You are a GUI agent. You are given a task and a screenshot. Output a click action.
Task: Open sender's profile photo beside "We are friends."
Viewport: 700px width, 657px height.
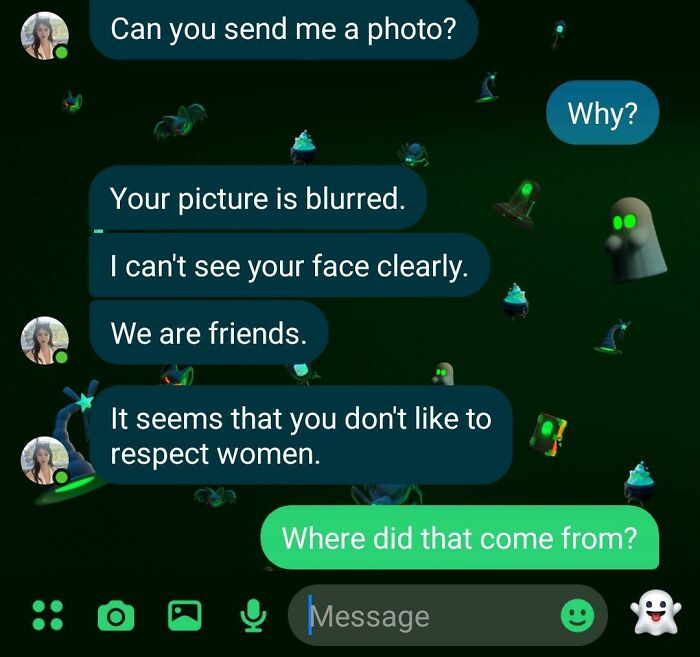[45, 340]
